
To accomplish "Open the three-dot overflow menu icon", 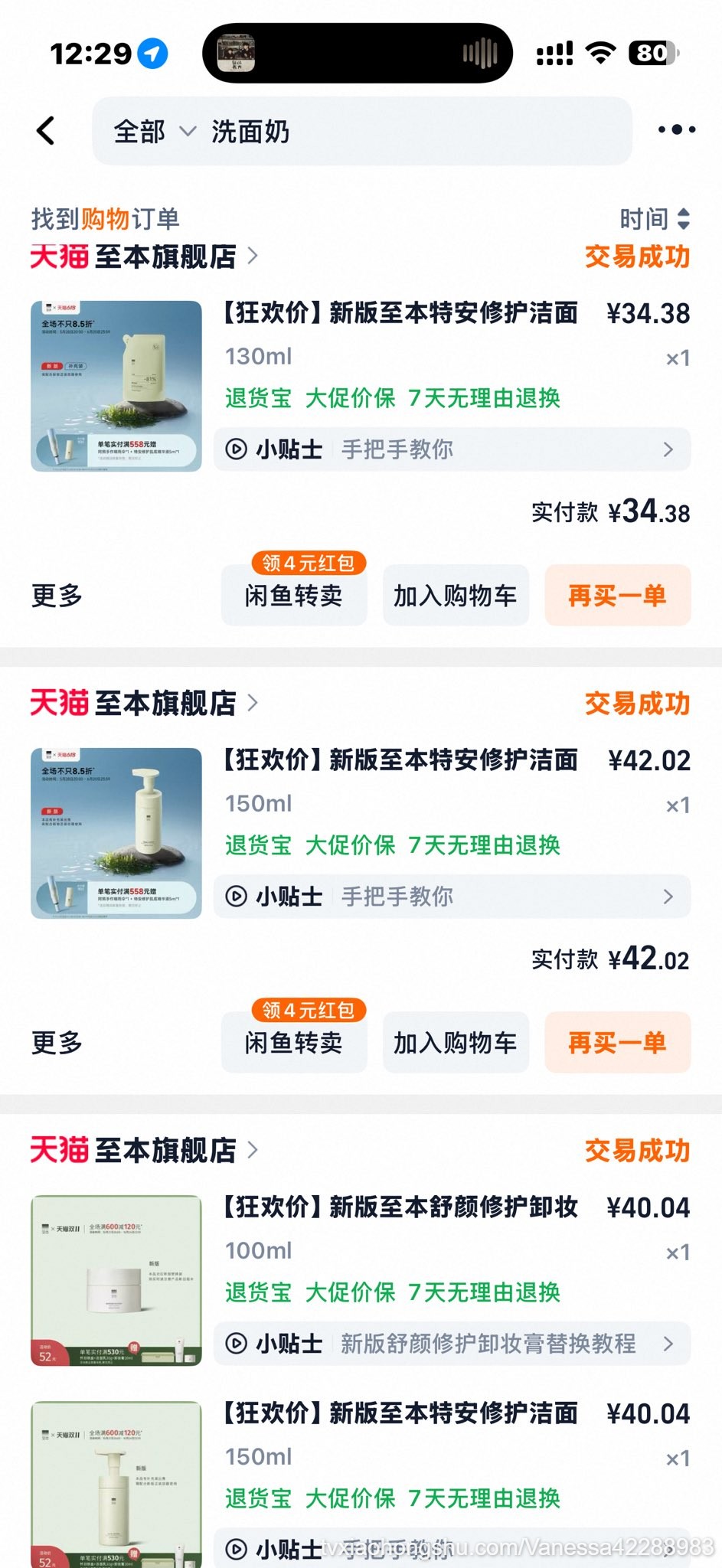I will tap(675, 130).
